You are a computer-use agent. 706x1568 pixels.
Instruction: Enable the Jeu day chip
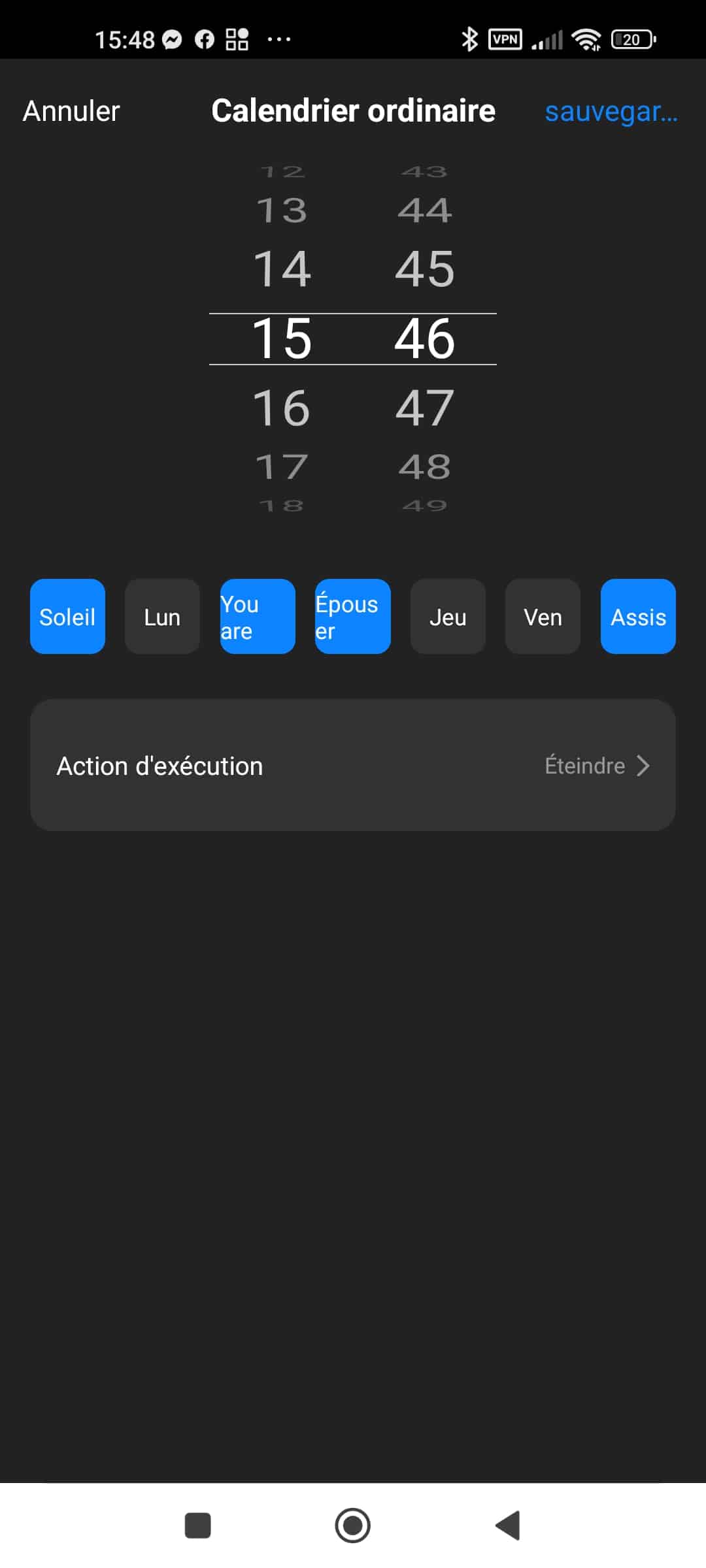coord(448,616)
